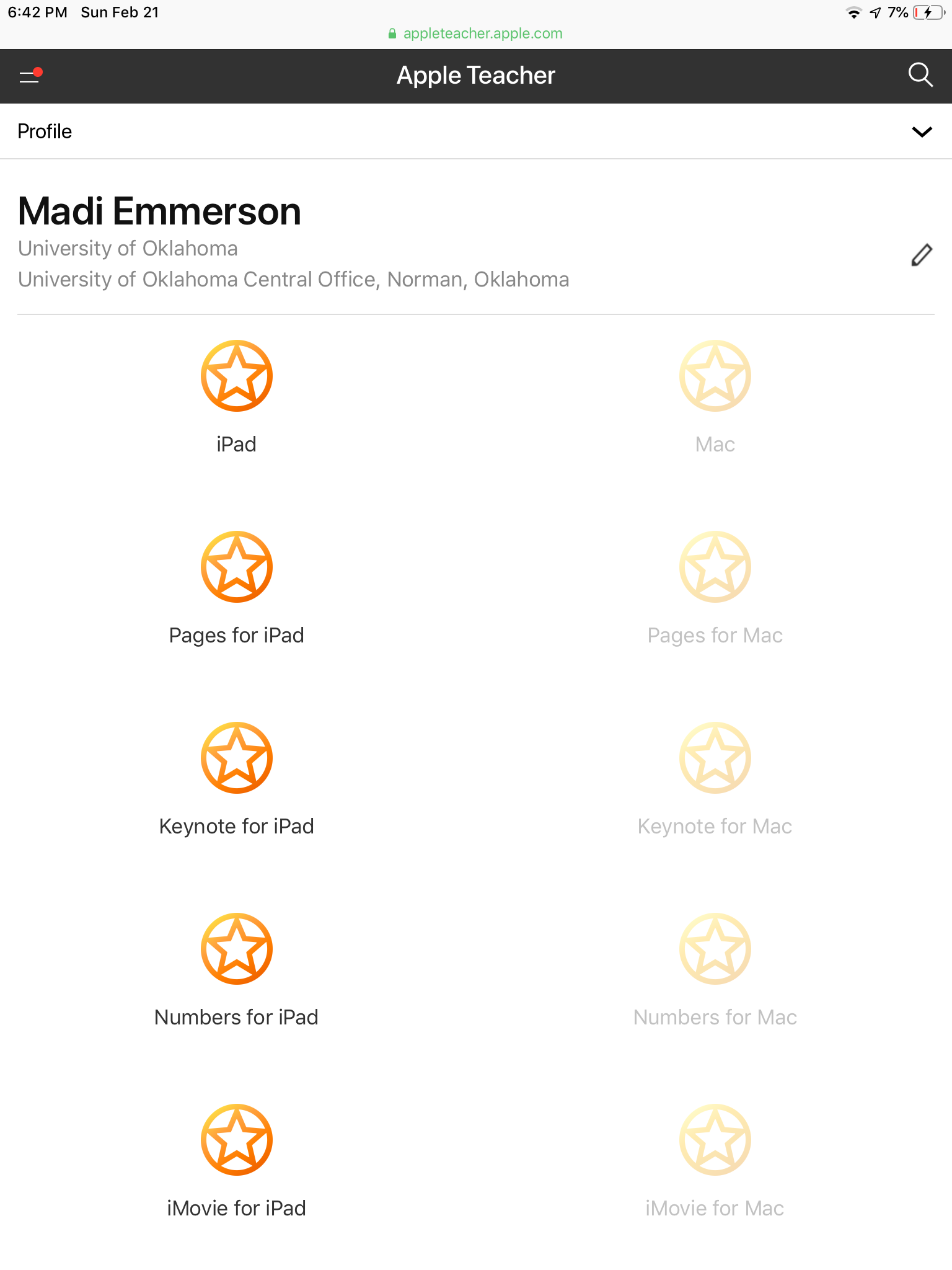Viewport: 952px width, 1270px height.
Task: Open the Numbers for Mac badge
Action: pyautogui.click(x=715, y=949)
